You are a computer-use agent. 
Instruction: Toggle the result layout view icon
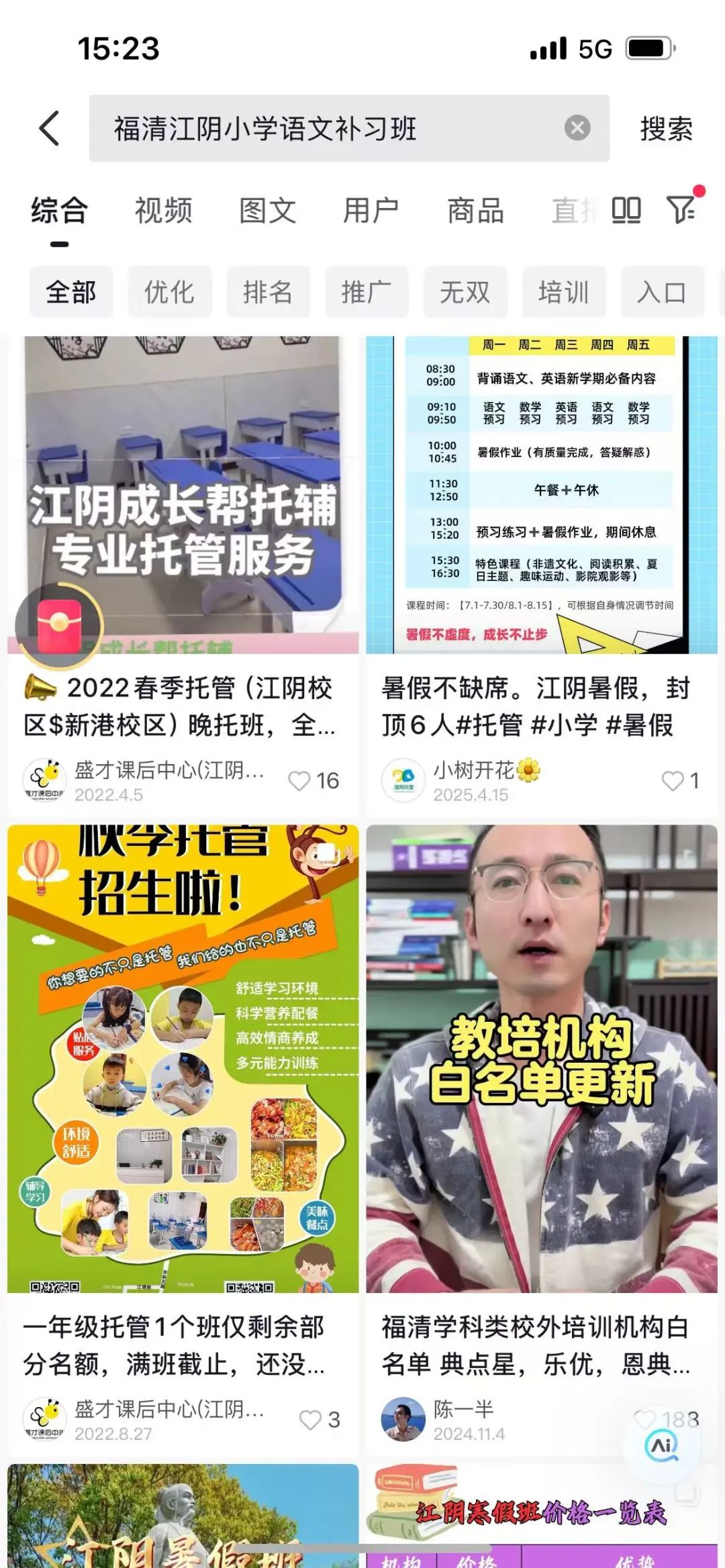(x=626, y=210)
